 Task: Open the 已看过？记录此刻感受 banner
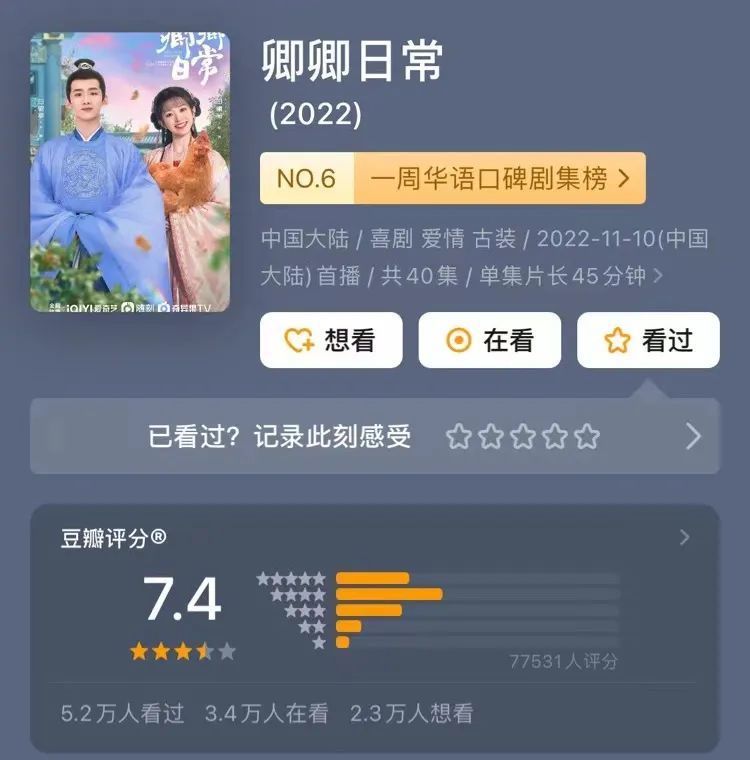coord(375,436)
